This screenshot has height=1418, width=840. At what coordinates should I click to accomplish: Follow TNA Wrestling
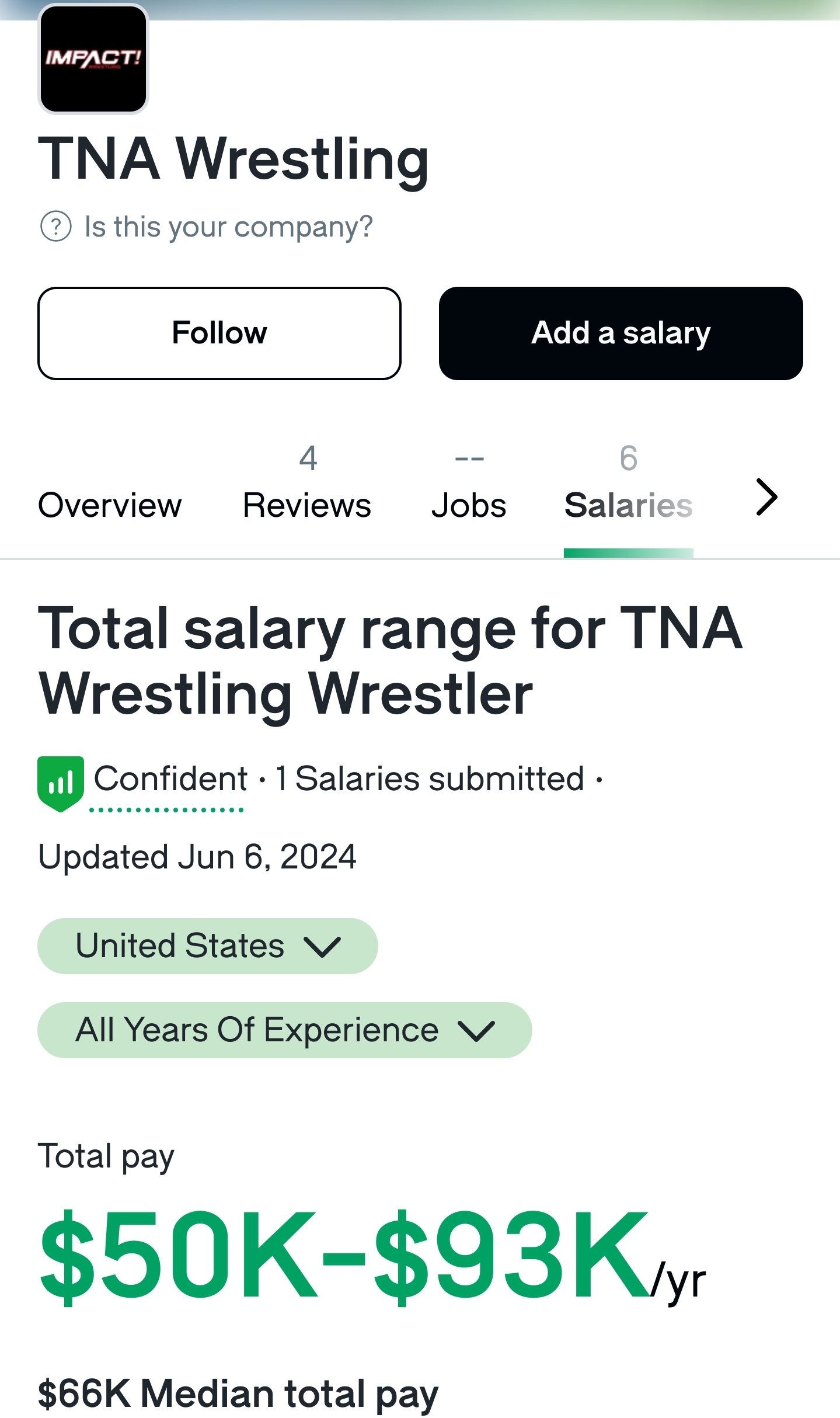(x=219, y=333)
